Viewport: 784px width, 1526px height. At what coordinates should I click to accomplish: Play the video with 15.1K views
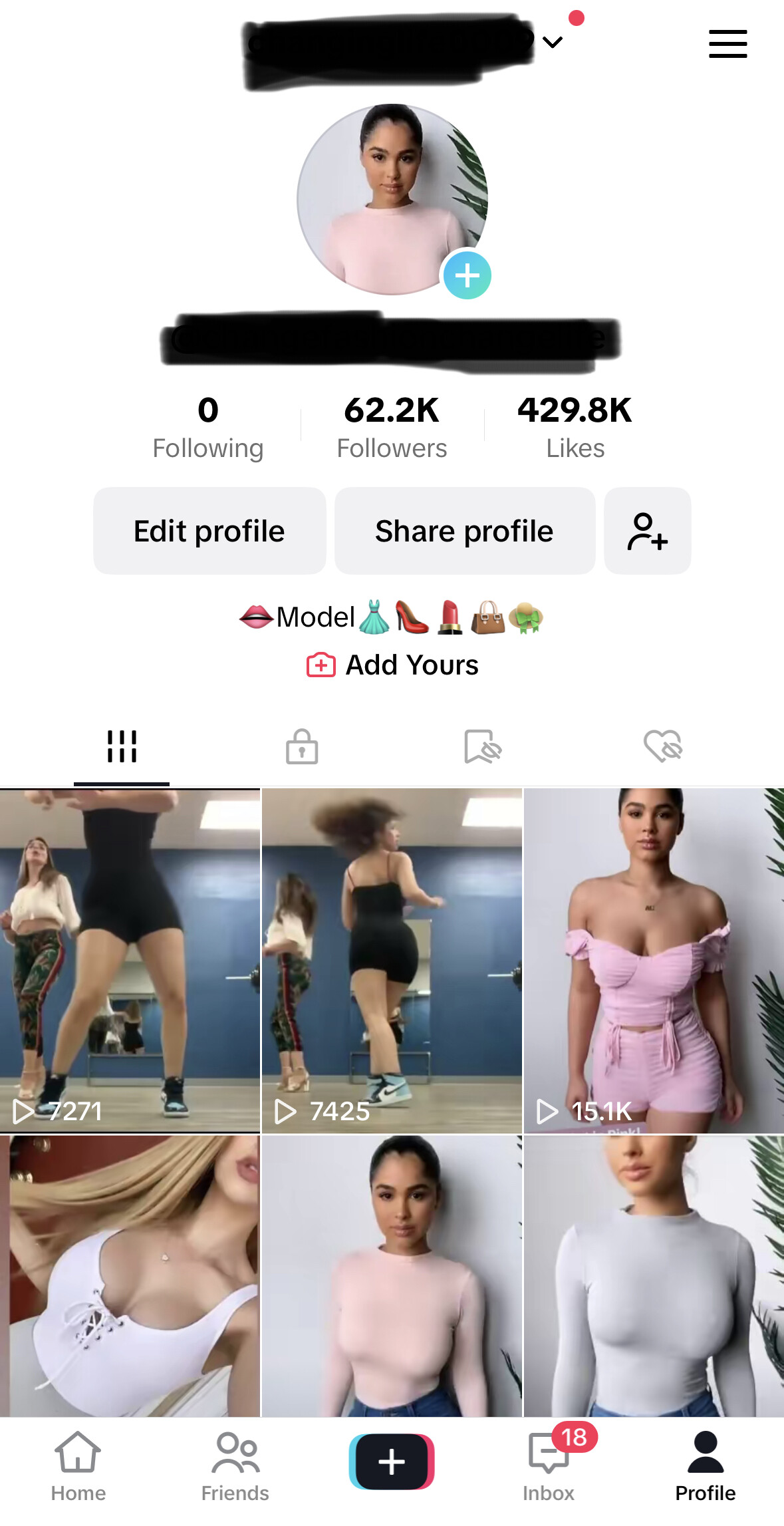[654, 961]
